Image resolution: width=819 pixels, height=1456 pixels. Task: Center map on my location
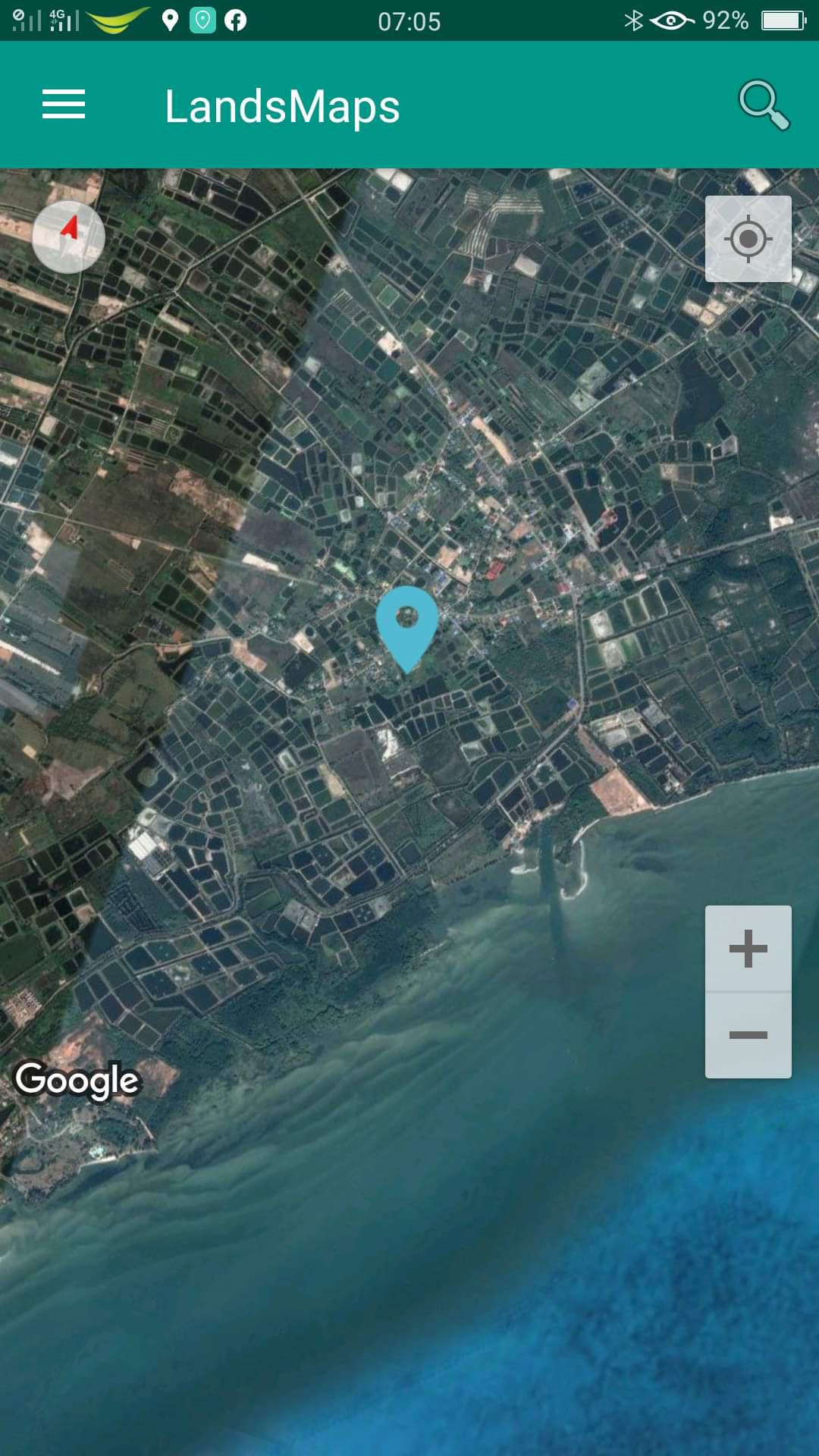click(x=748, y=239)
